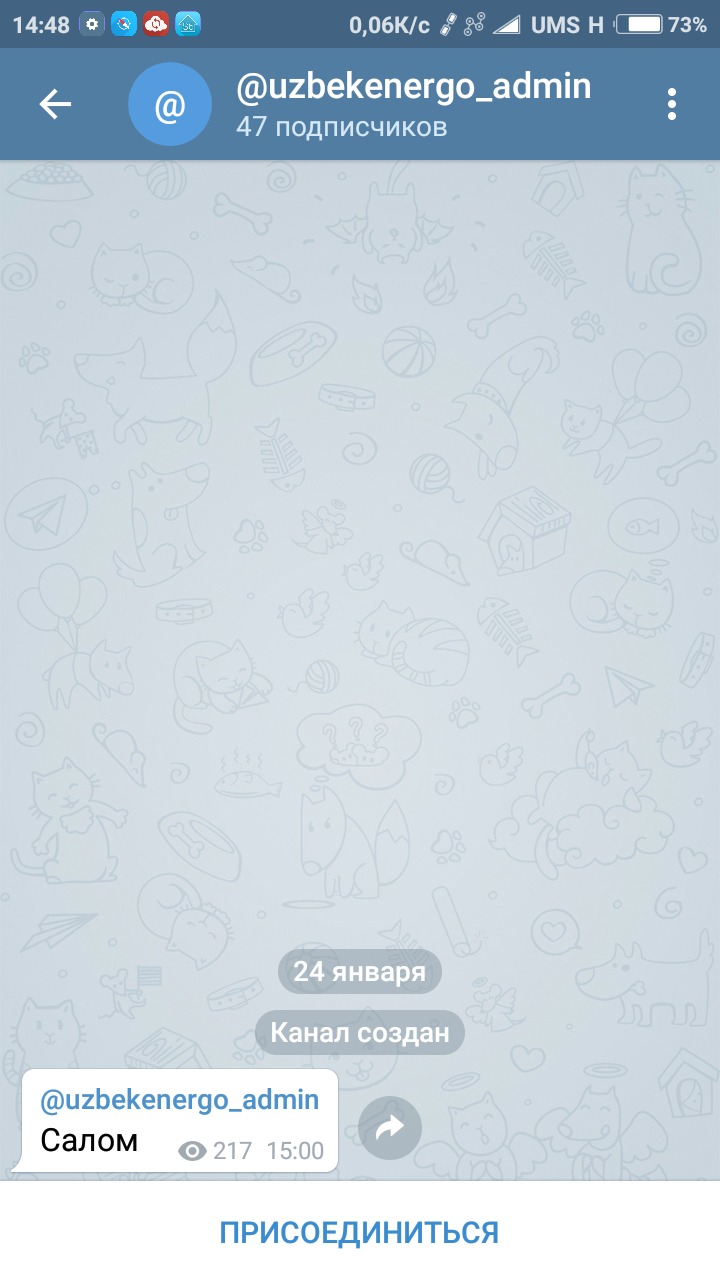
Task: Tap the Салом message bubble
Action: pos(178,1122)
